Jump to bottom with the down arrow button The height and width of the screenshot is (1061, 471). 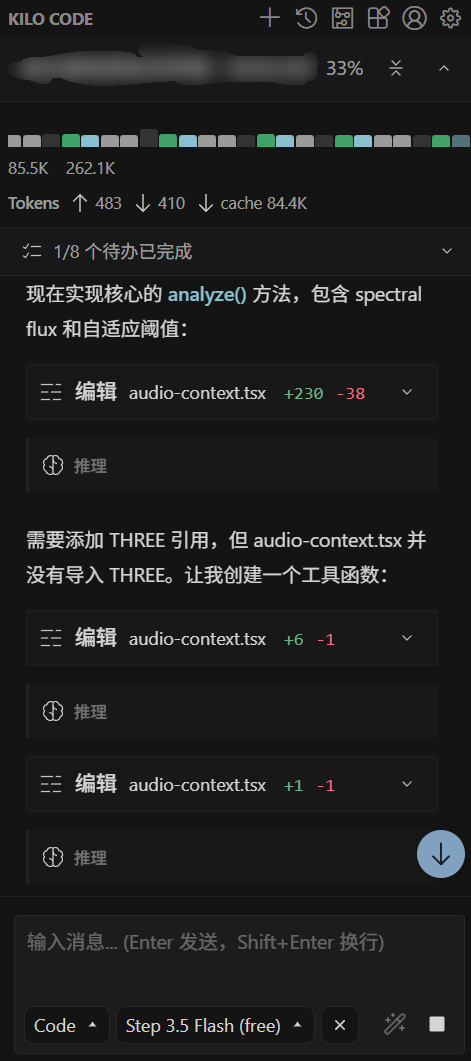(x=441, y=854)
